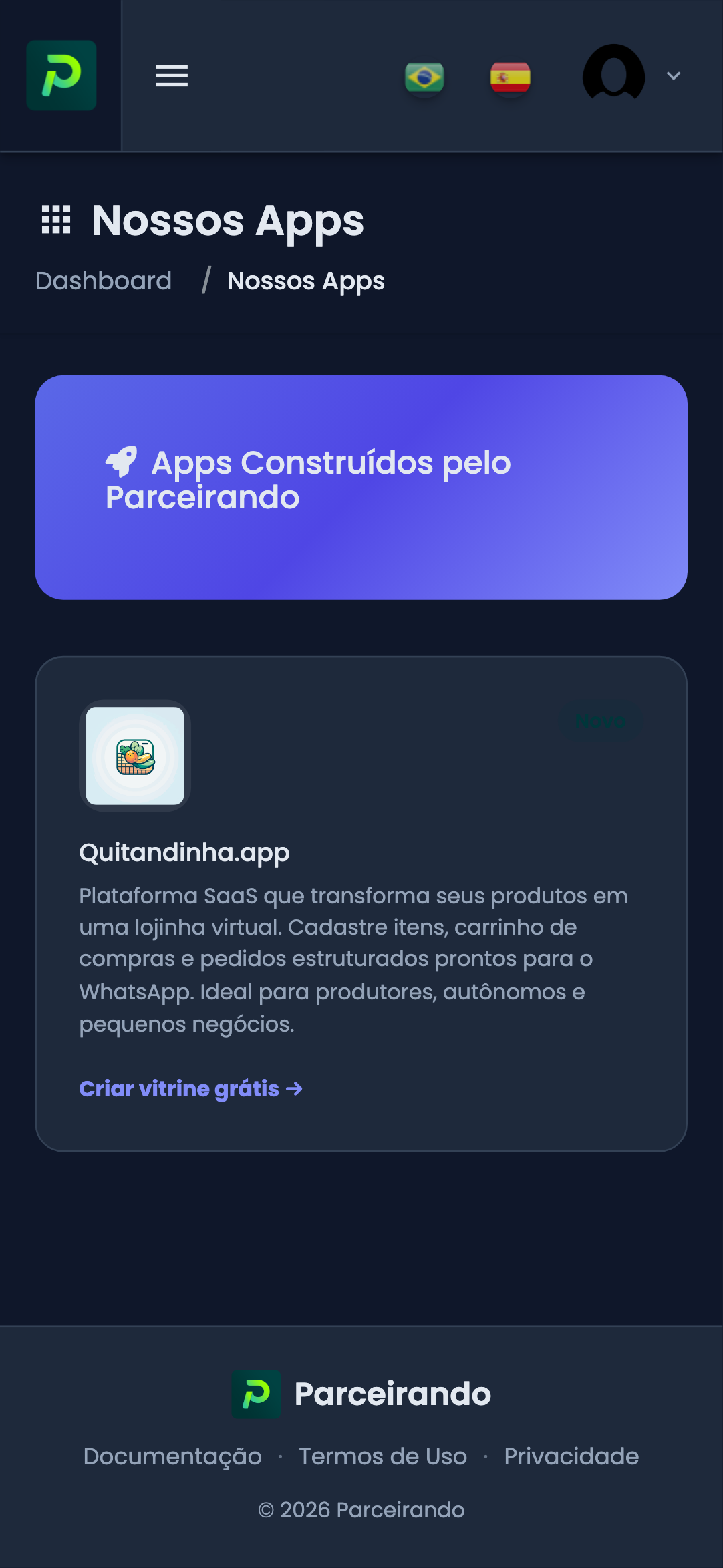Image resolution: width=723 pixels, height=1568 pixels.
Task: Click the Parceirando logo in the footer
Action: tap(256, 1394)
